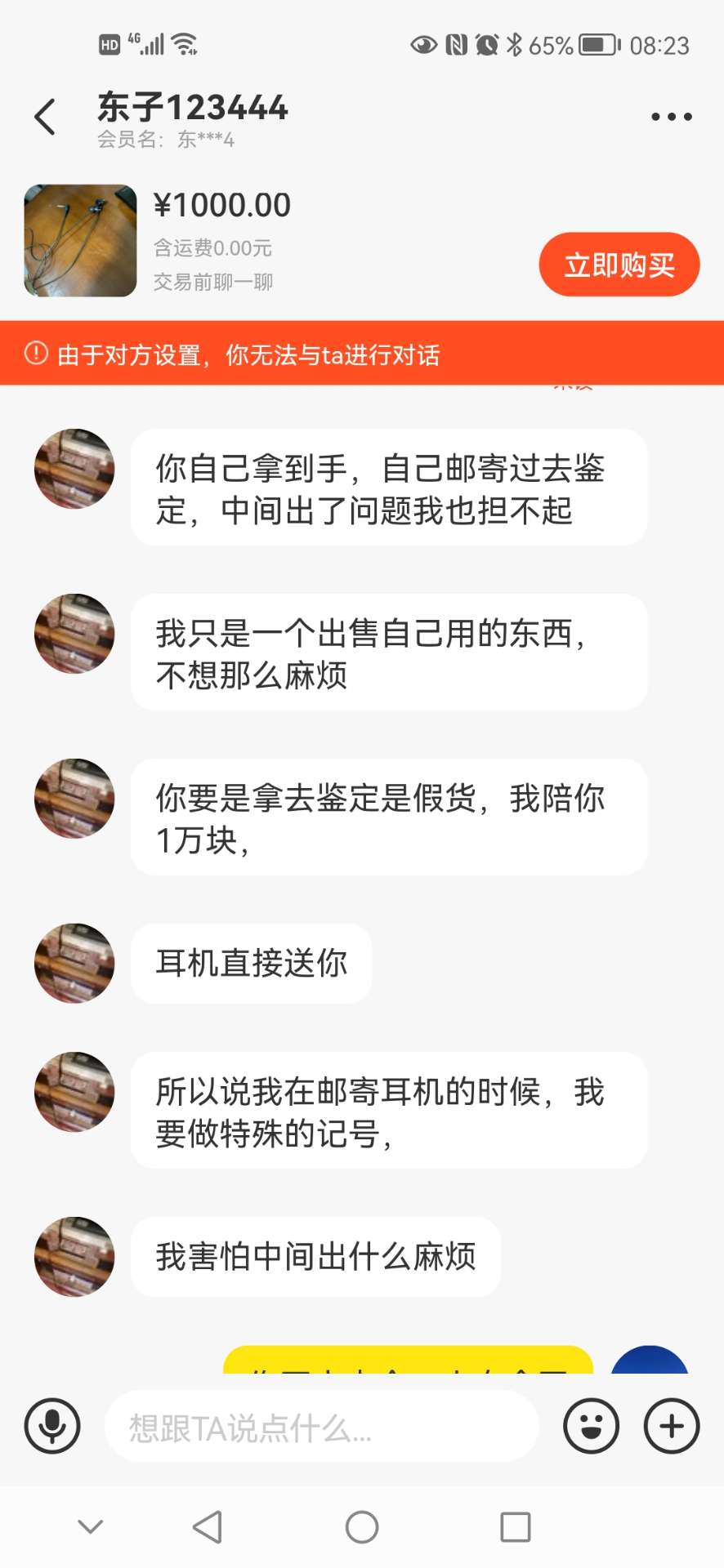The width and height of the screenshot is (724, 1568).
Task: Open the emoji picker
Action: coord(591,1426)
